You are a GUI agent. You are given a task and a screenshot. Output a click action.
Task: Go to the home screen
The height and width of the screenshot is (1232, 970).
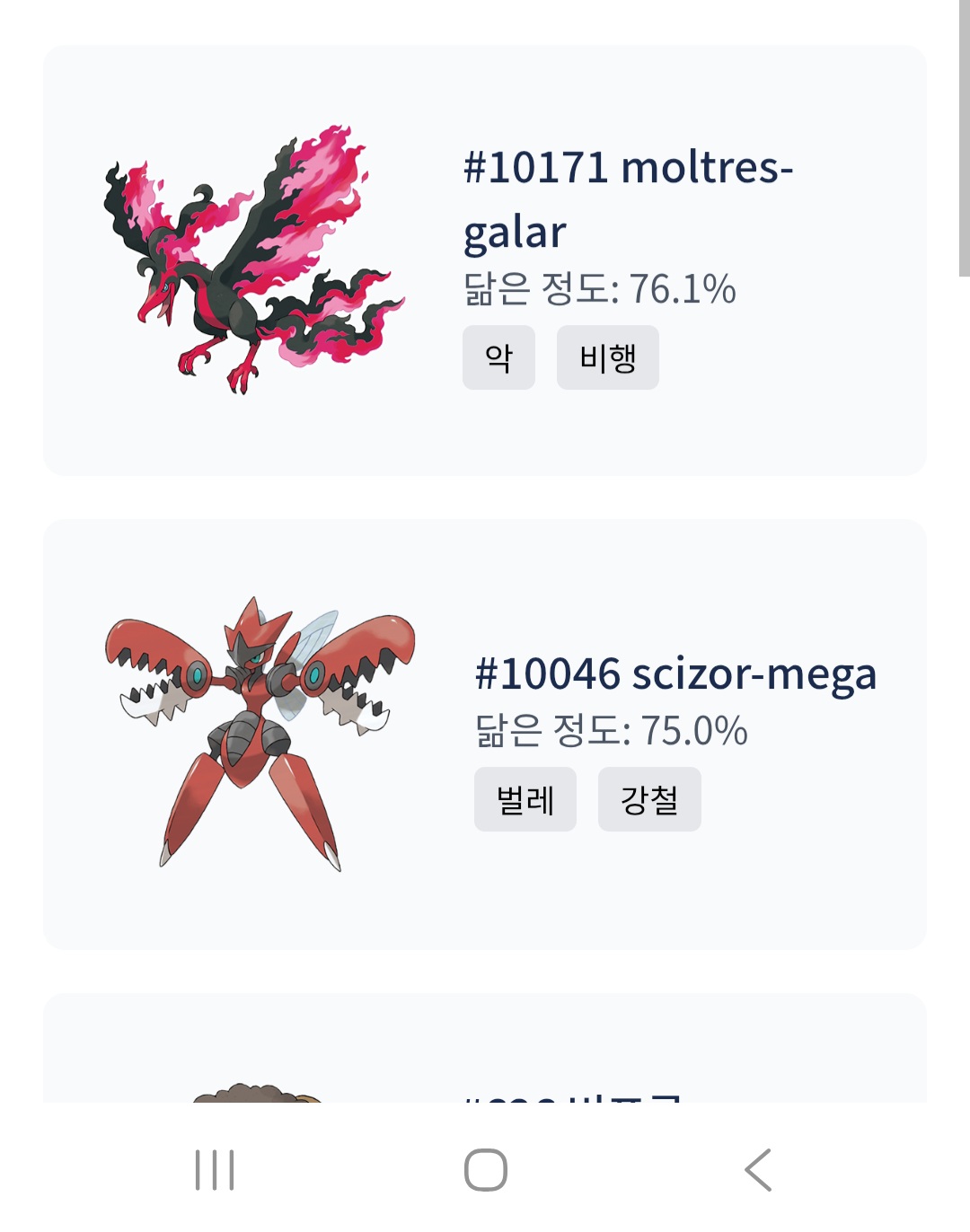(x=485, y=1170)
